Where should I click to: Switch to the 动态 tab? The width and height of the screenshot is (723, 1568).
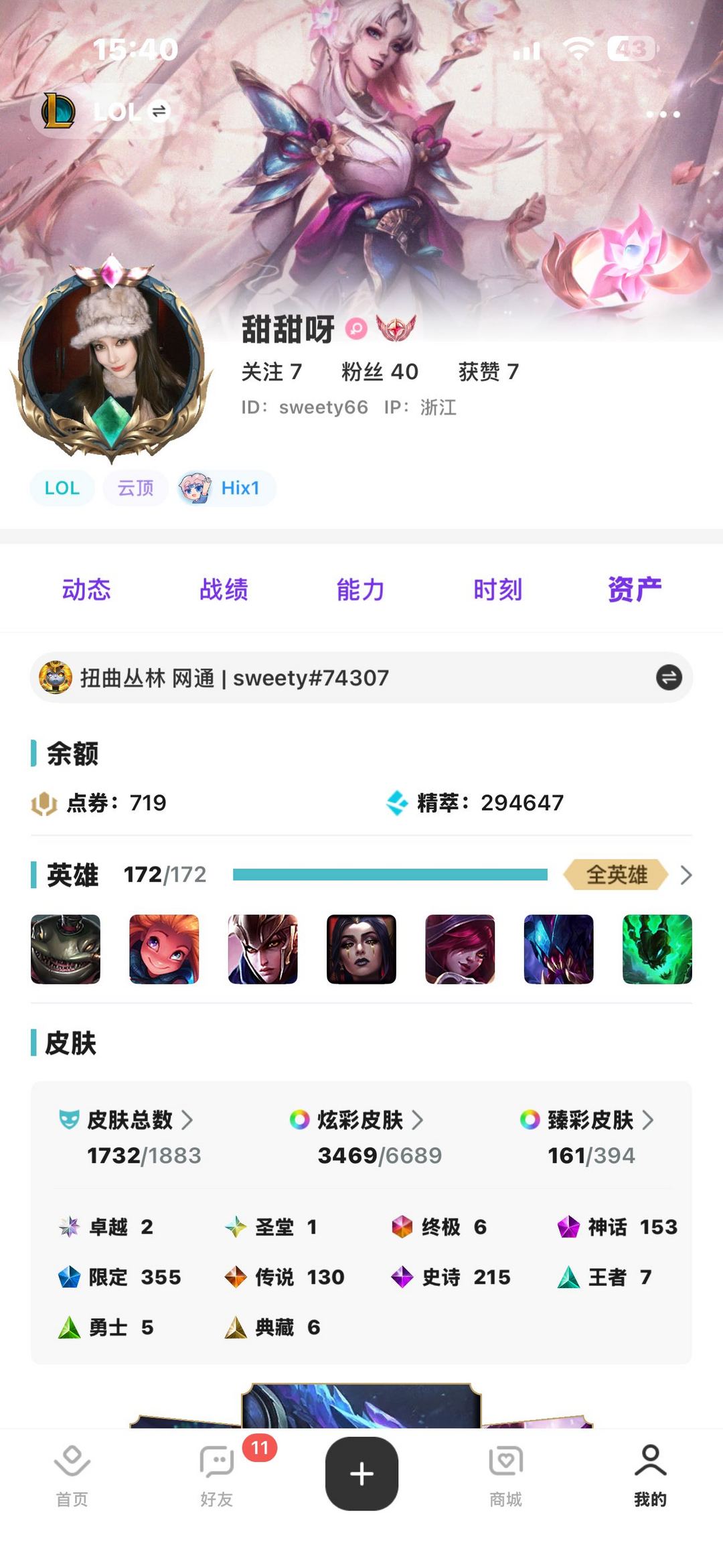coord(86,589)
